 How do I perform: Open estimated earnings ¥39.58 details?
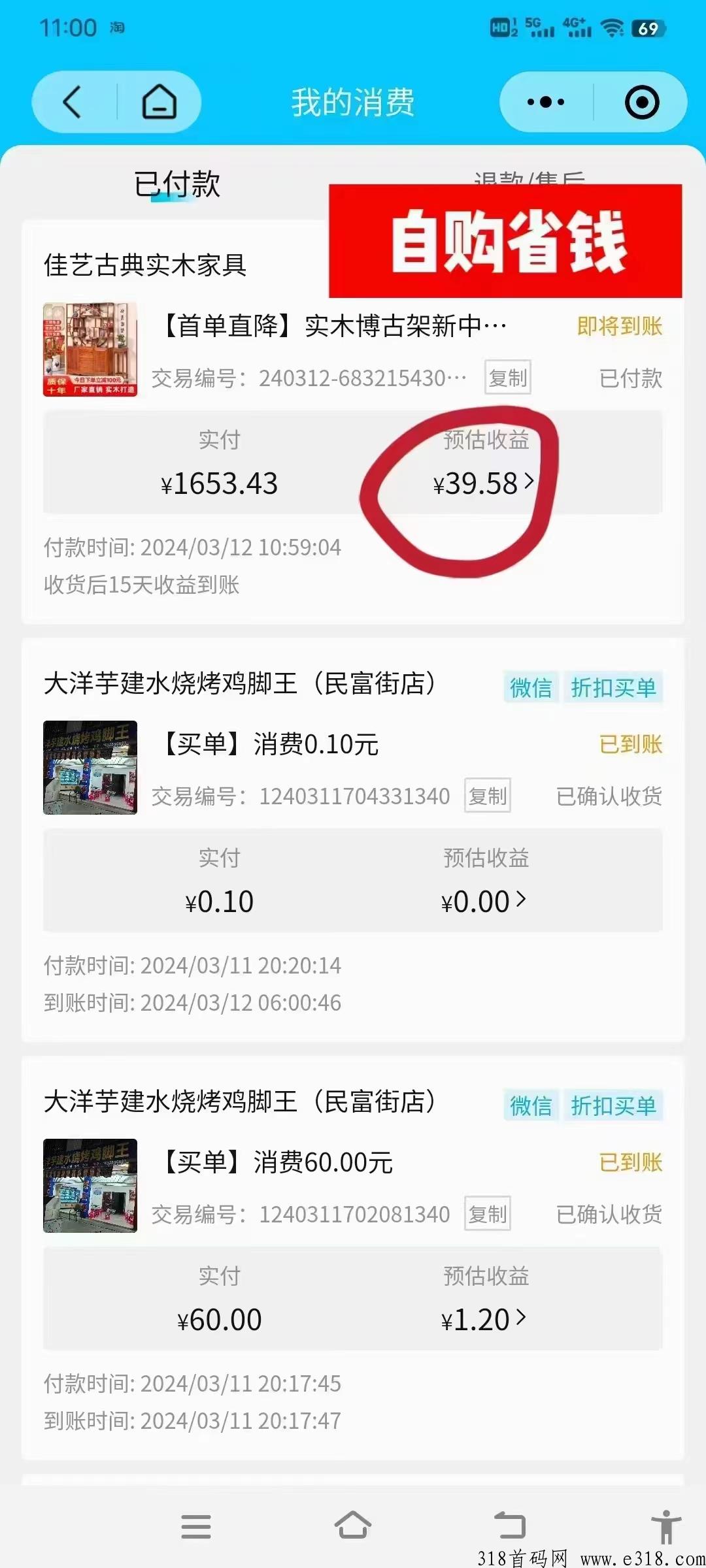[x=484, y=483]
